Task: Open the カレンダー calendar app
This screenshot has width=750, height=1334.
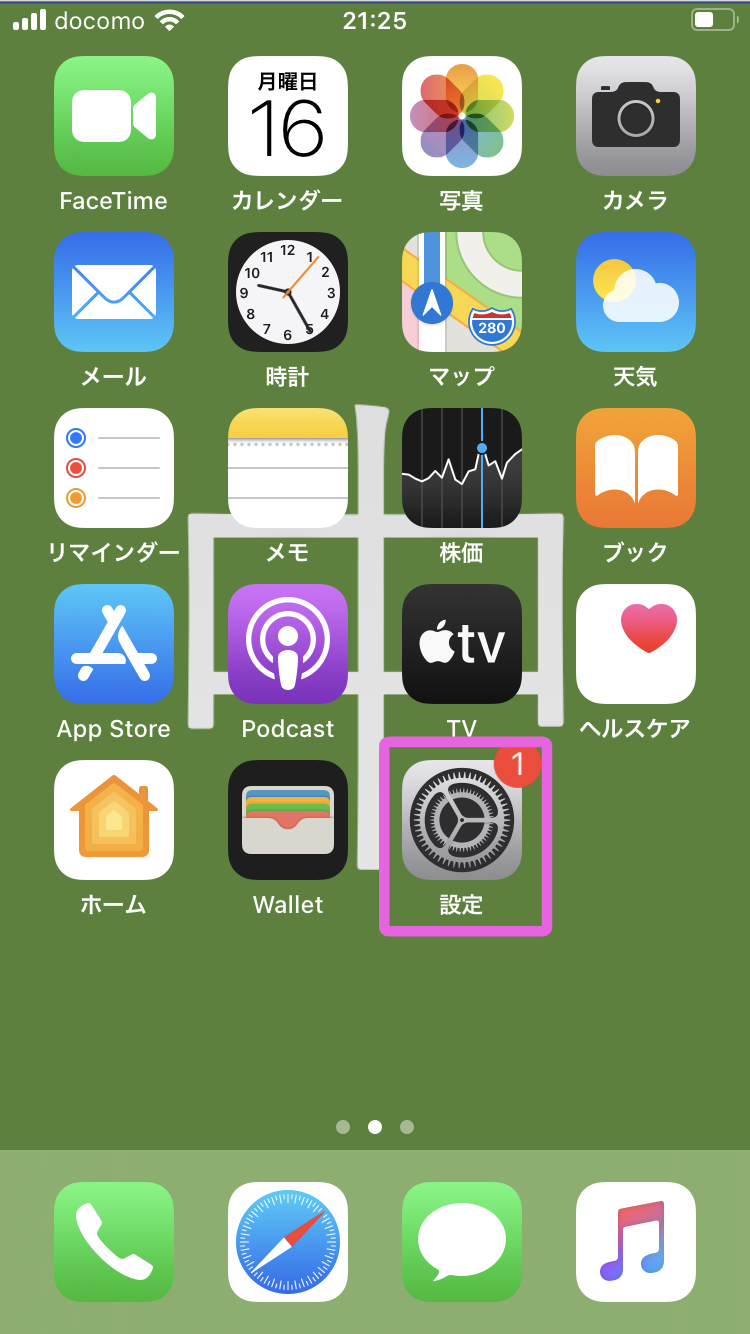Action: click(287, 116)
